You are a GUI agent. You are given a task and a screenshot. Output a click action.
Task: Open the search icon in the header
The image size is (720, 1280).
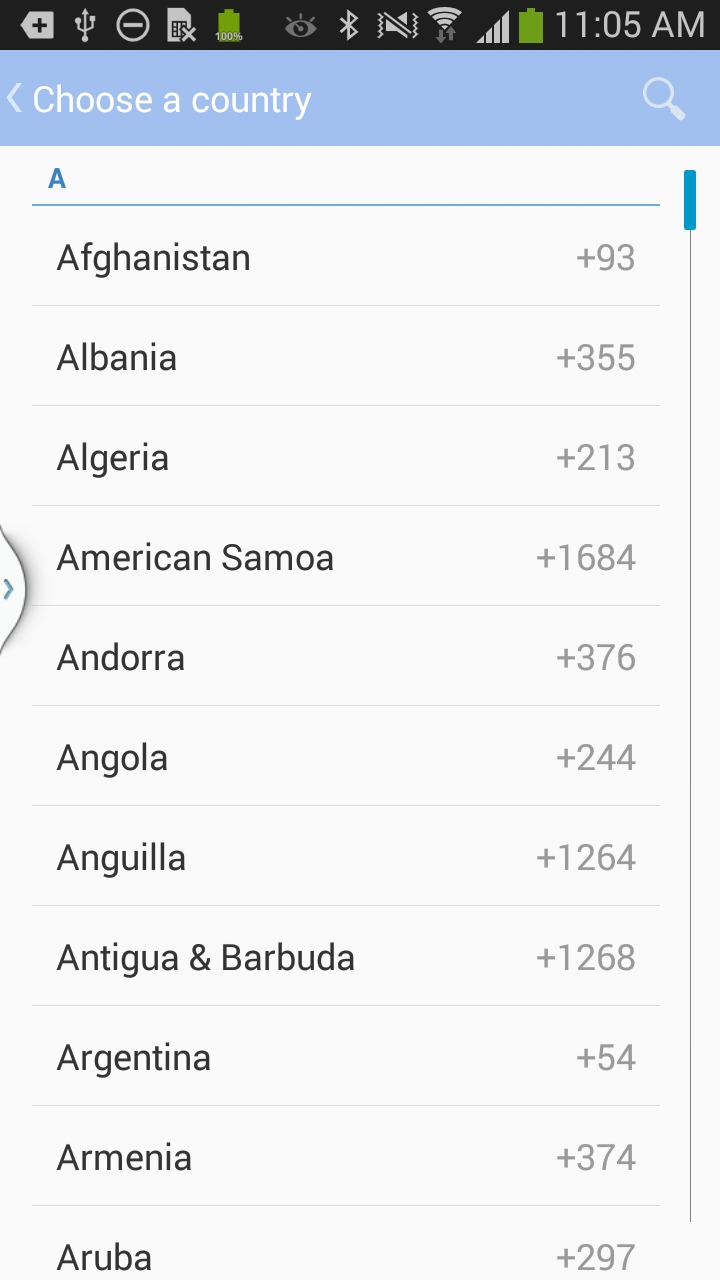pyautogui.click(x=663, y=99)
